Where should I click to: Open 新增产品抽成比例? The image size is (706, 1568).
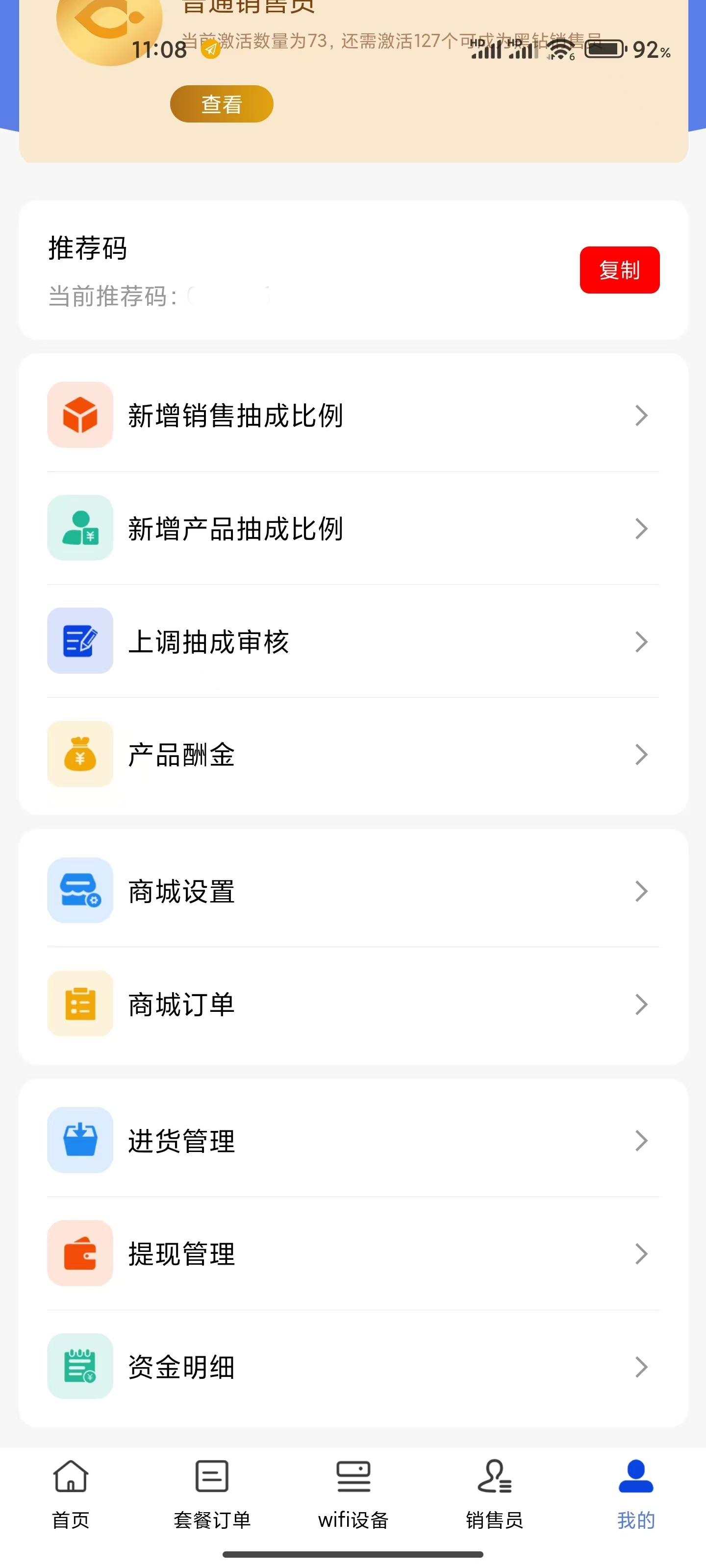(x=353, y=528)
